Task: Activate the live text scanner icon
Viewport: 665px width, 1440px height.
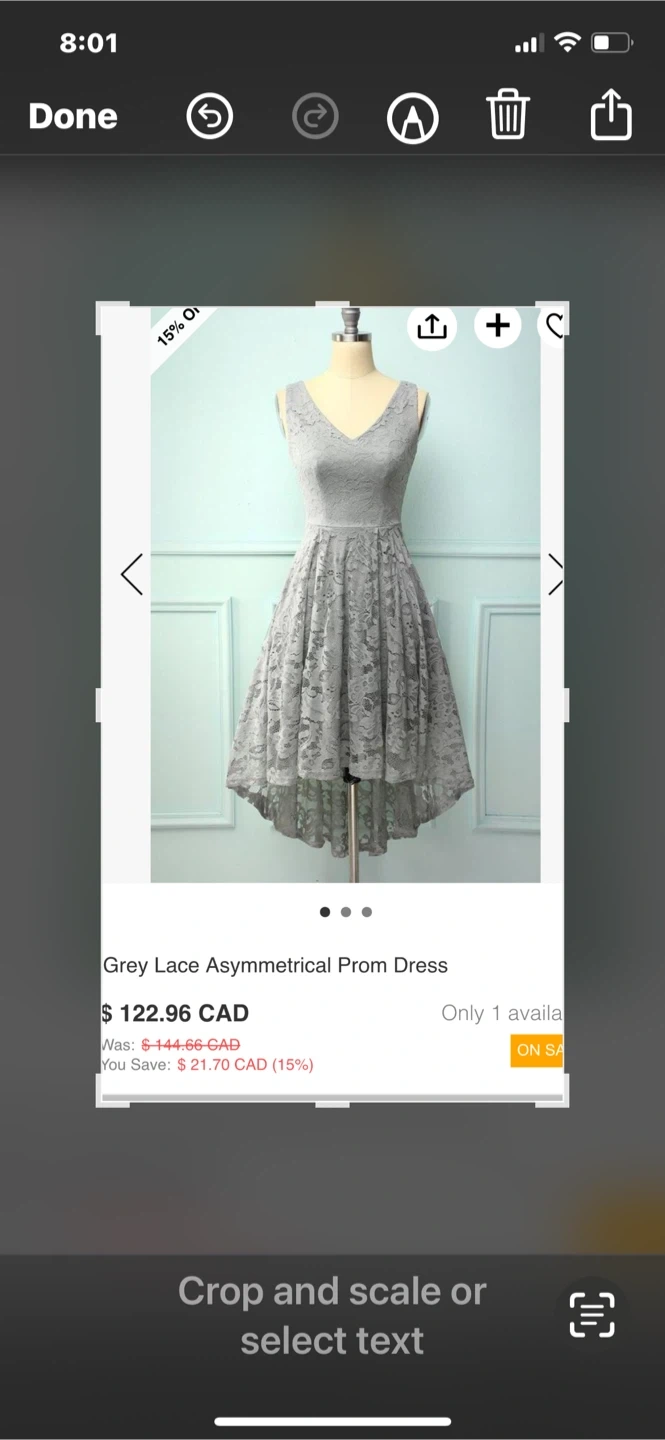Action: tap(592, 1313)
